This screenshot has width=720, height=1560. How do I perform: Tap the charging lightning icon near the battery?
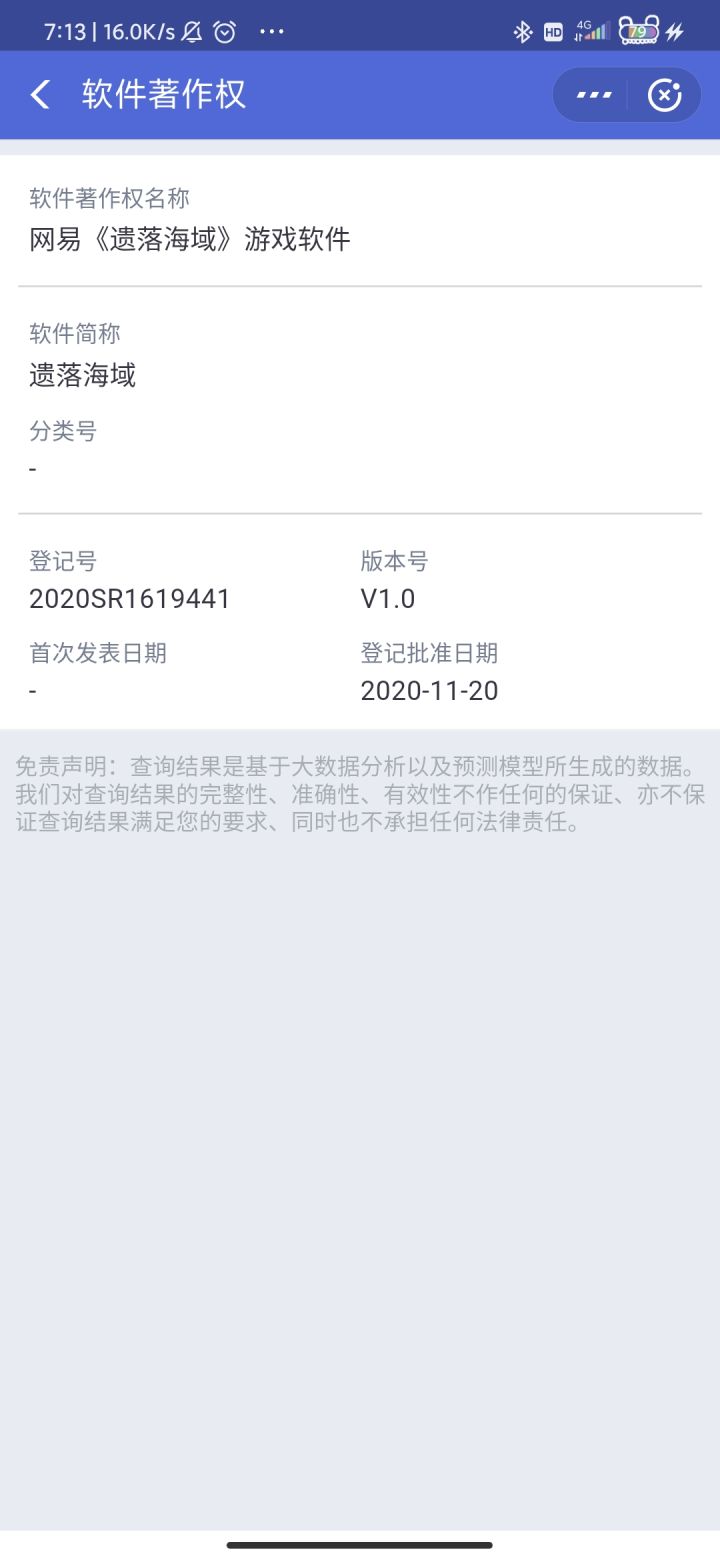click(673, 31)
